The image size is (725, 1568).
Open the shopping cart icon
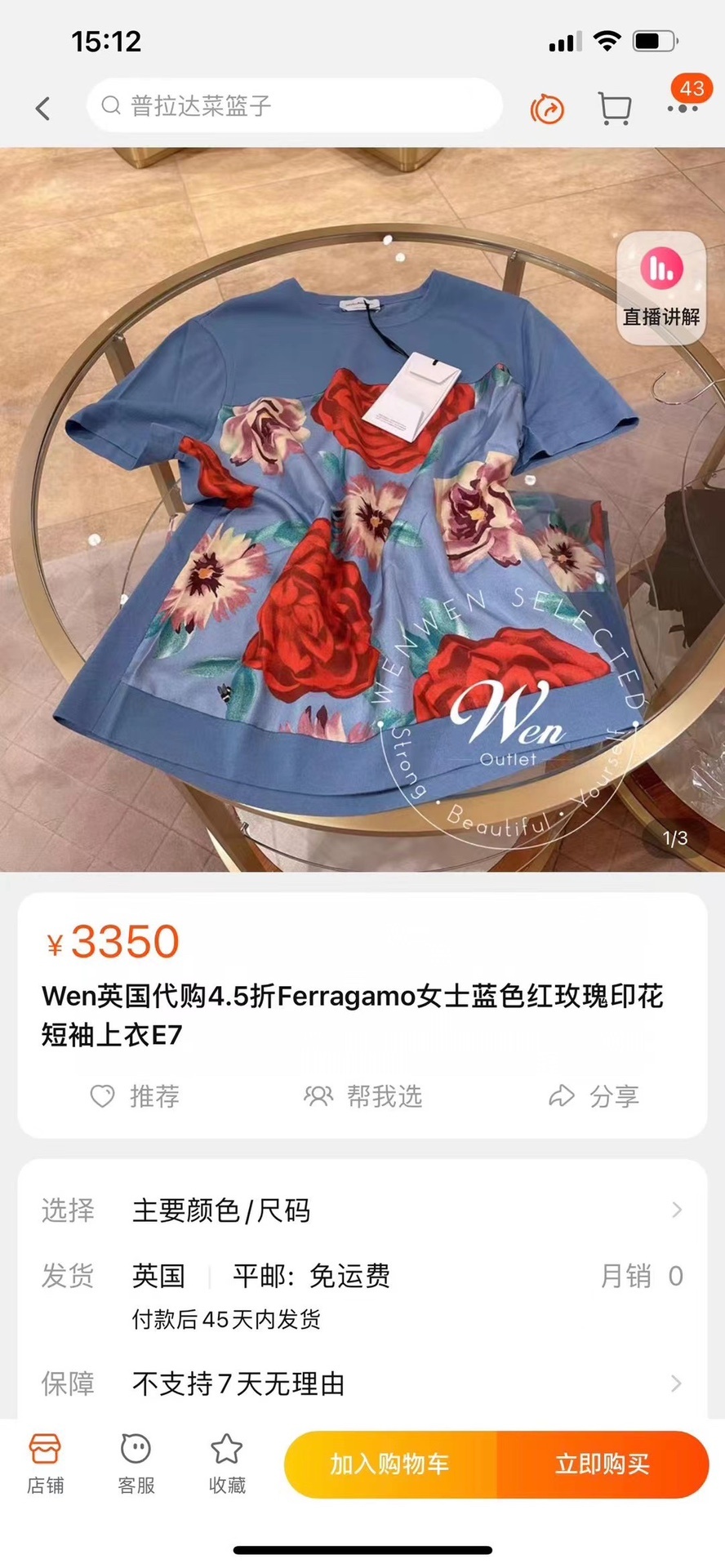[x=615, y=108]
